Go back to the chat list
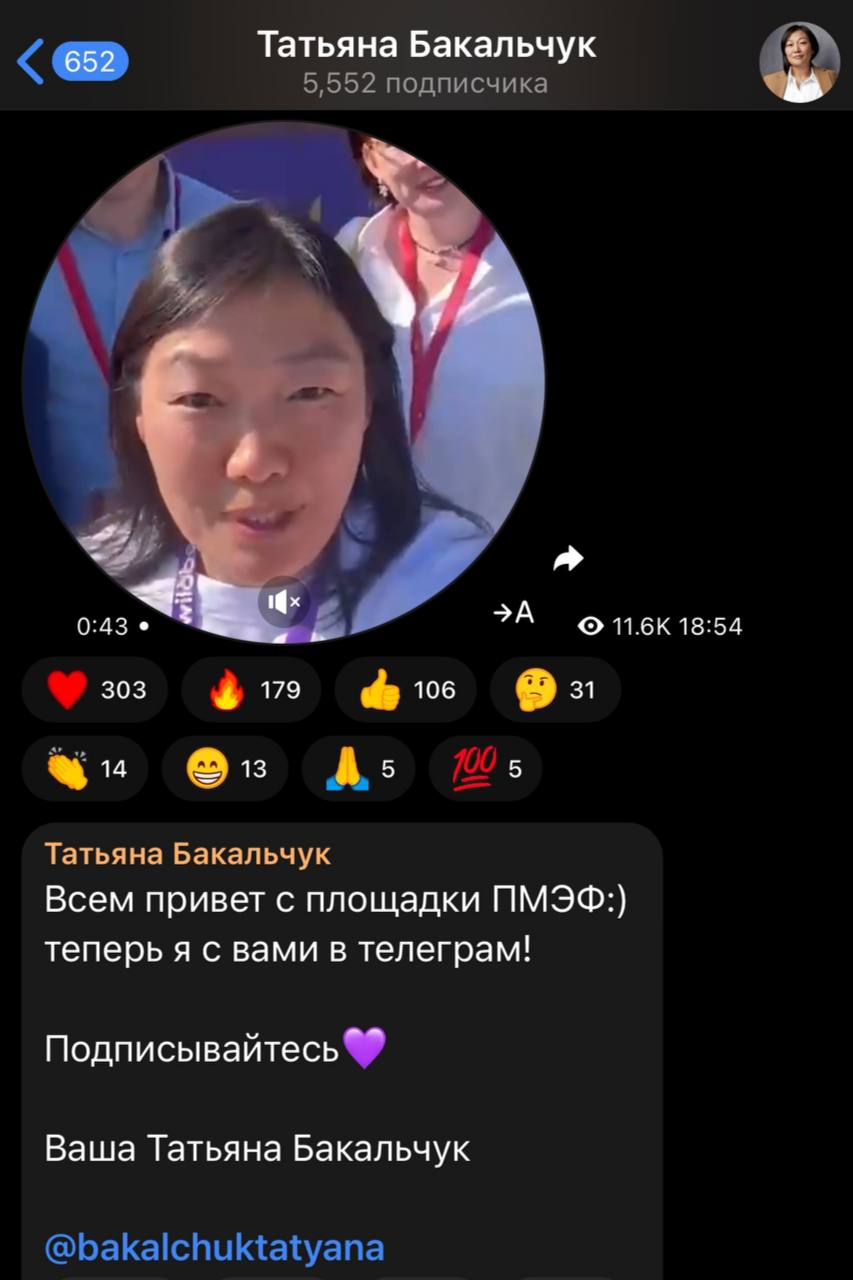 coord(70,62)
